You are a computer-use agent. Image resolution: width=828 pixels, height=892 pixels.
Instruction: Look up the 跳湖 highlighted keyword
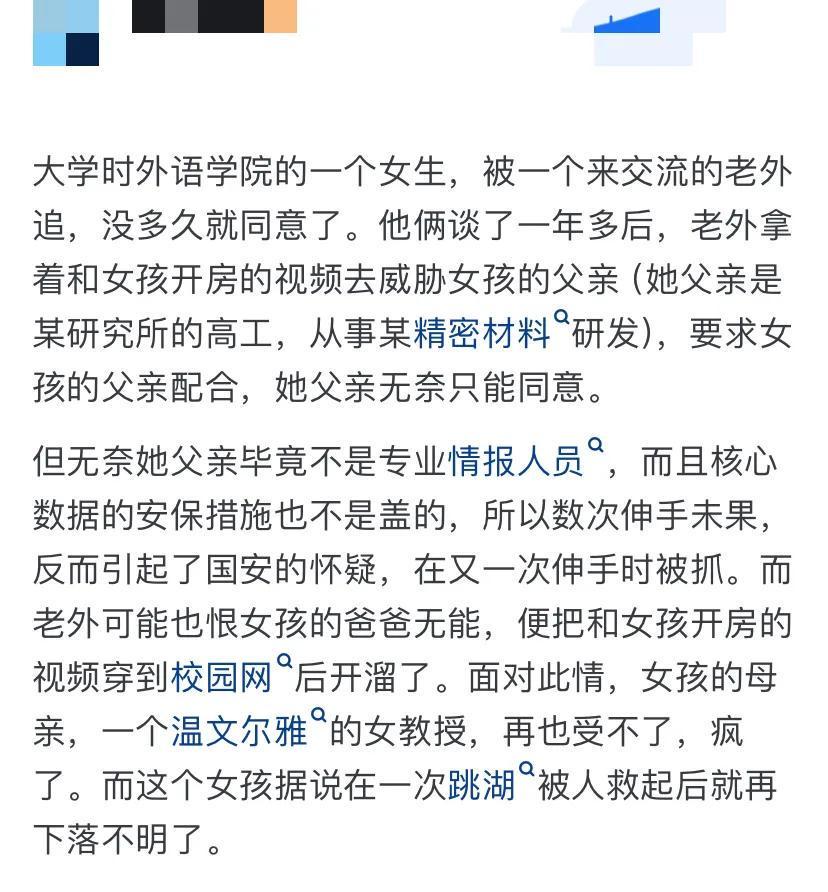click(x=481, y=786)
